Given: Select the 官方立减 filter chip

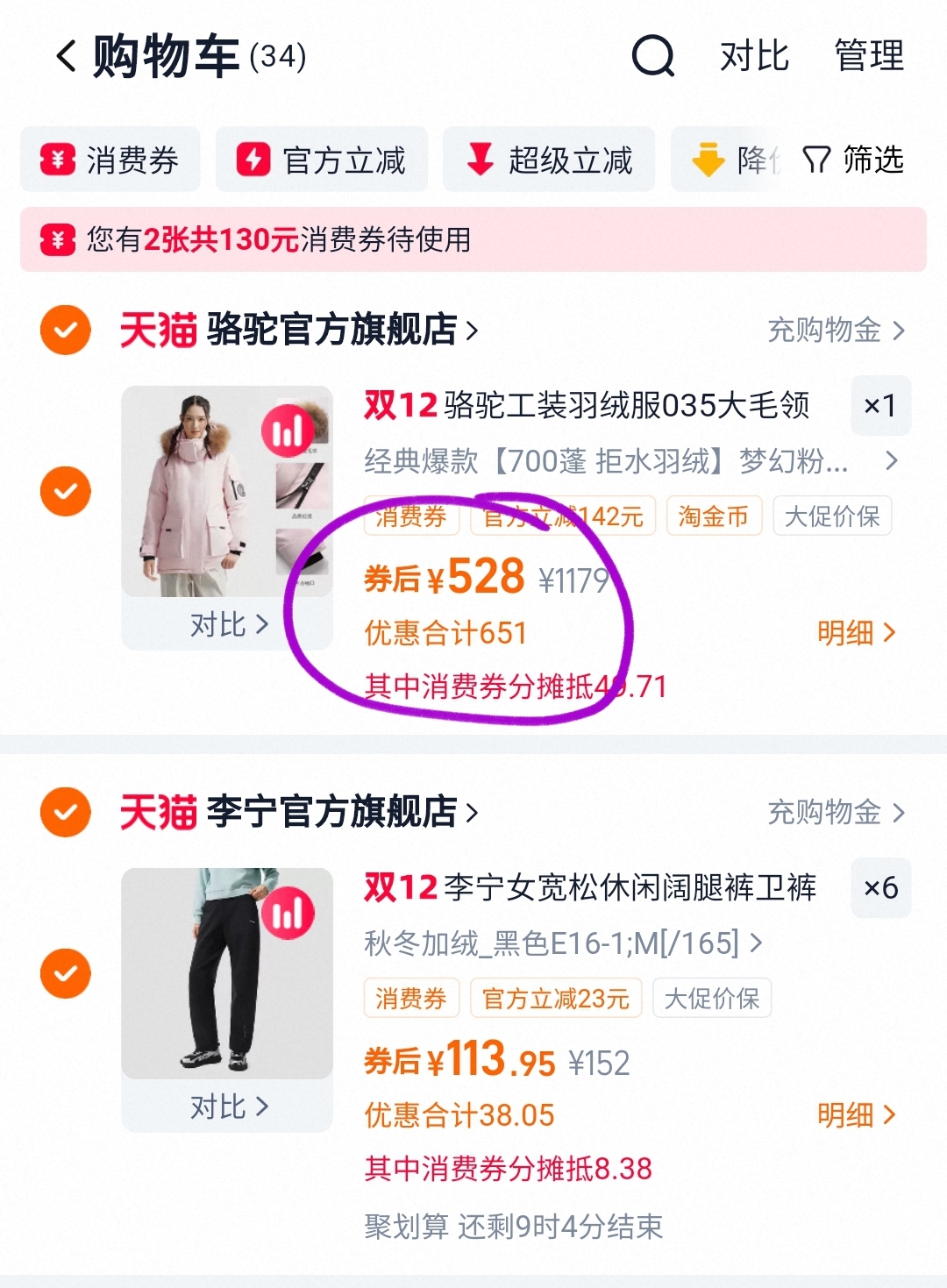Looking at the screenshot, I should [x=322, y=160].
